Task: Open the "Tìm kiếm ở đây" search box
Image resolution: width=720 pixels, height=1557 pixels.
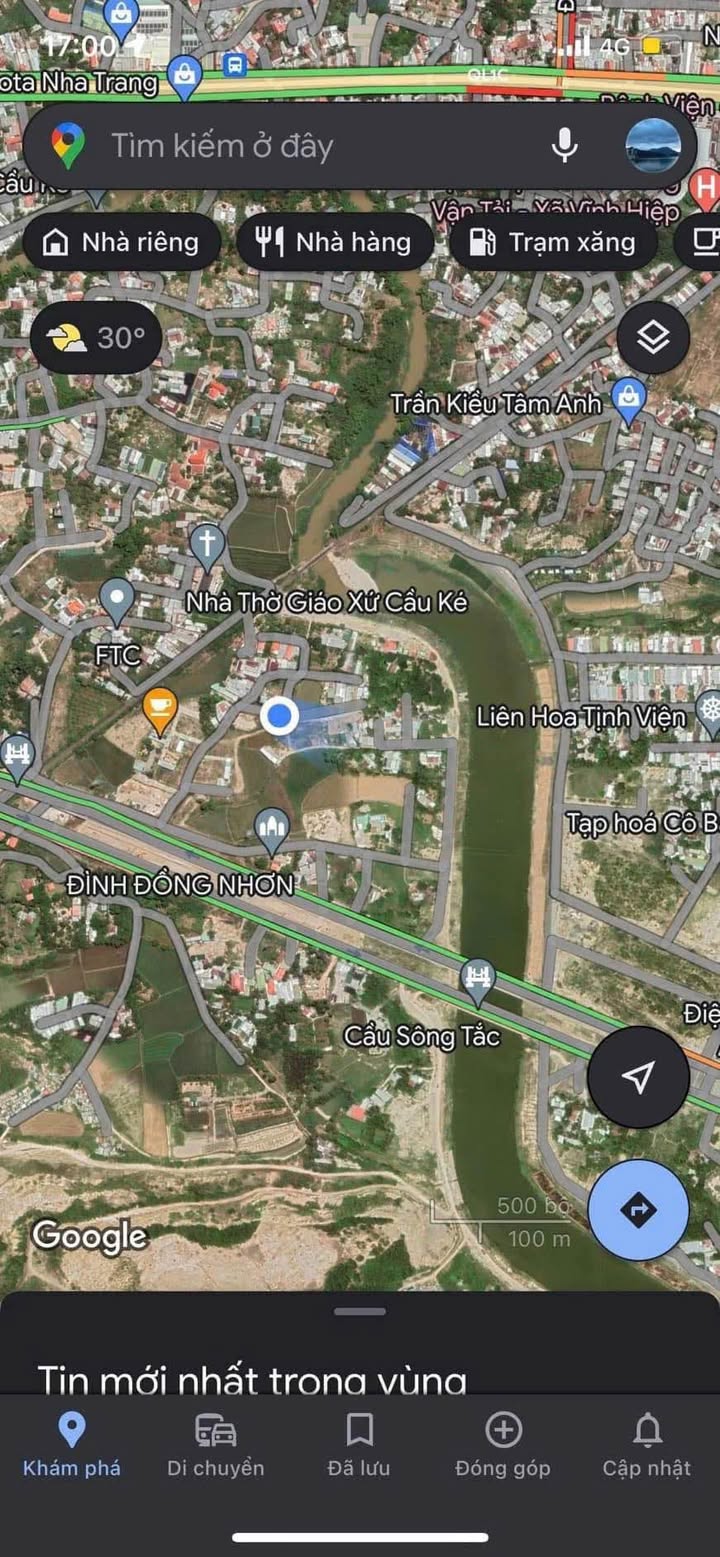Action: [300, 146]
